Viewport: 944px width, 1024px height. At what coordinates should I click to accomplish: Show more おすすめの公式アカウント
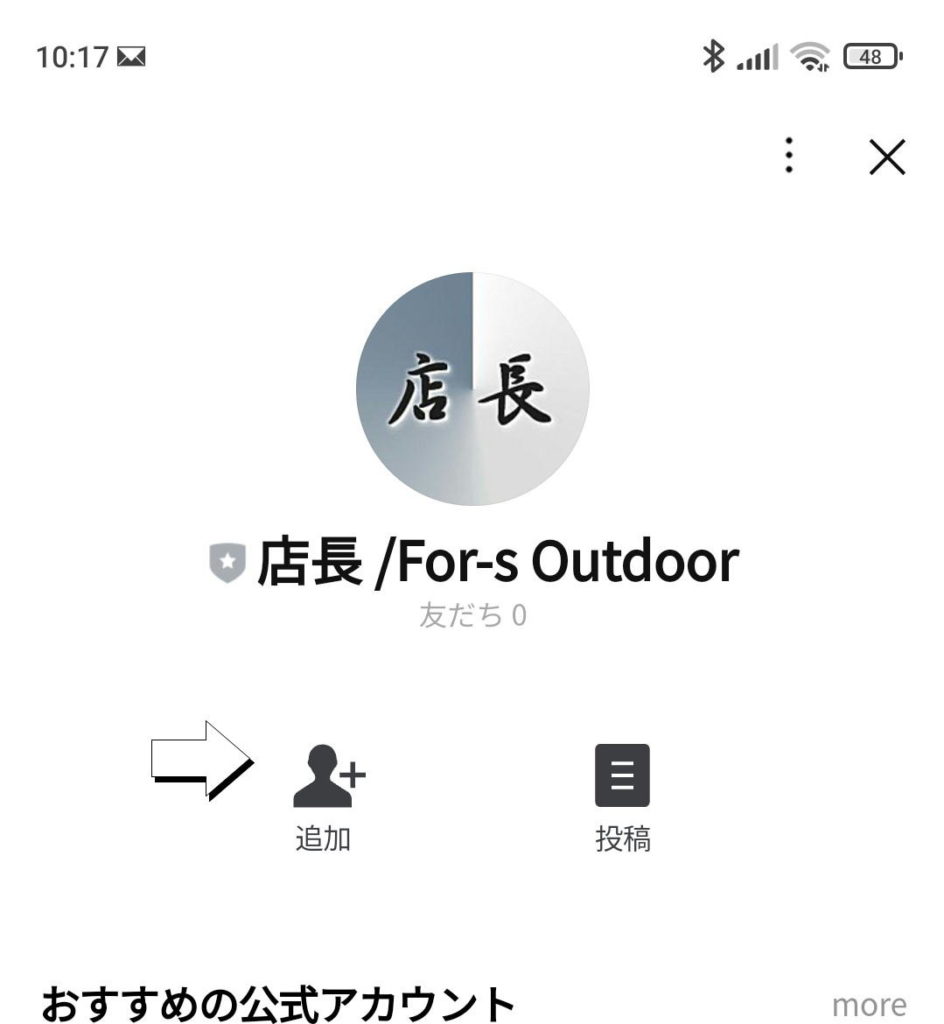pos(868,1004)
